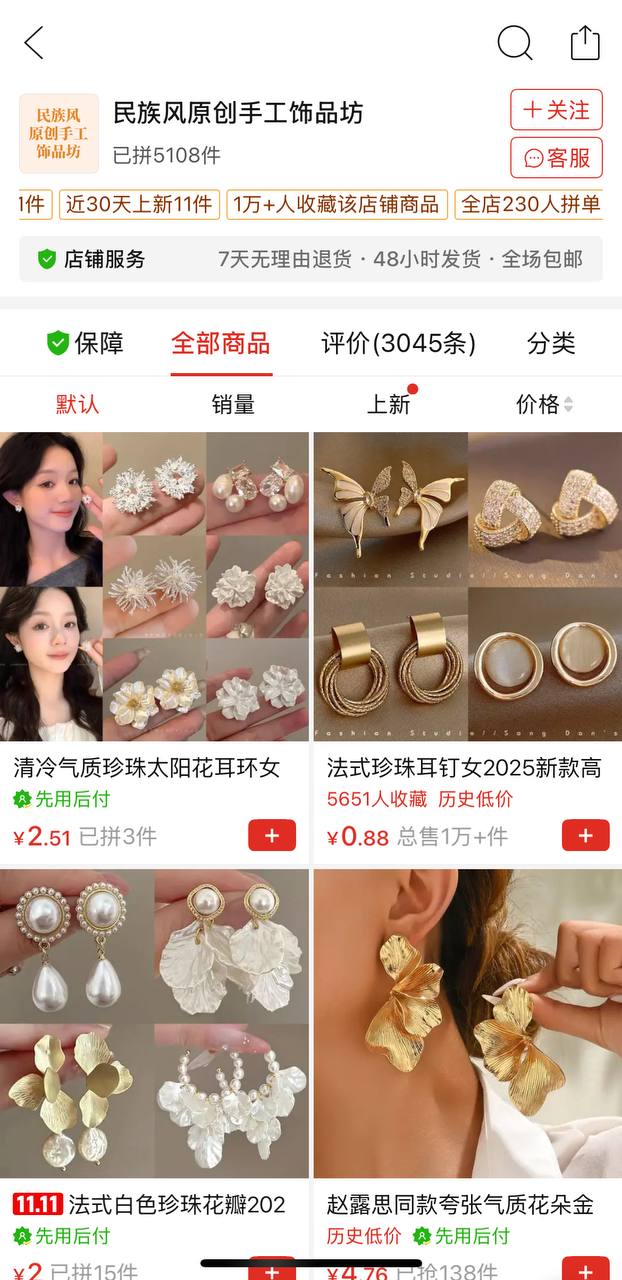Go back using the arrow icon
The width and height of the screenshot is (622, 1280).
tap(34, 43)
